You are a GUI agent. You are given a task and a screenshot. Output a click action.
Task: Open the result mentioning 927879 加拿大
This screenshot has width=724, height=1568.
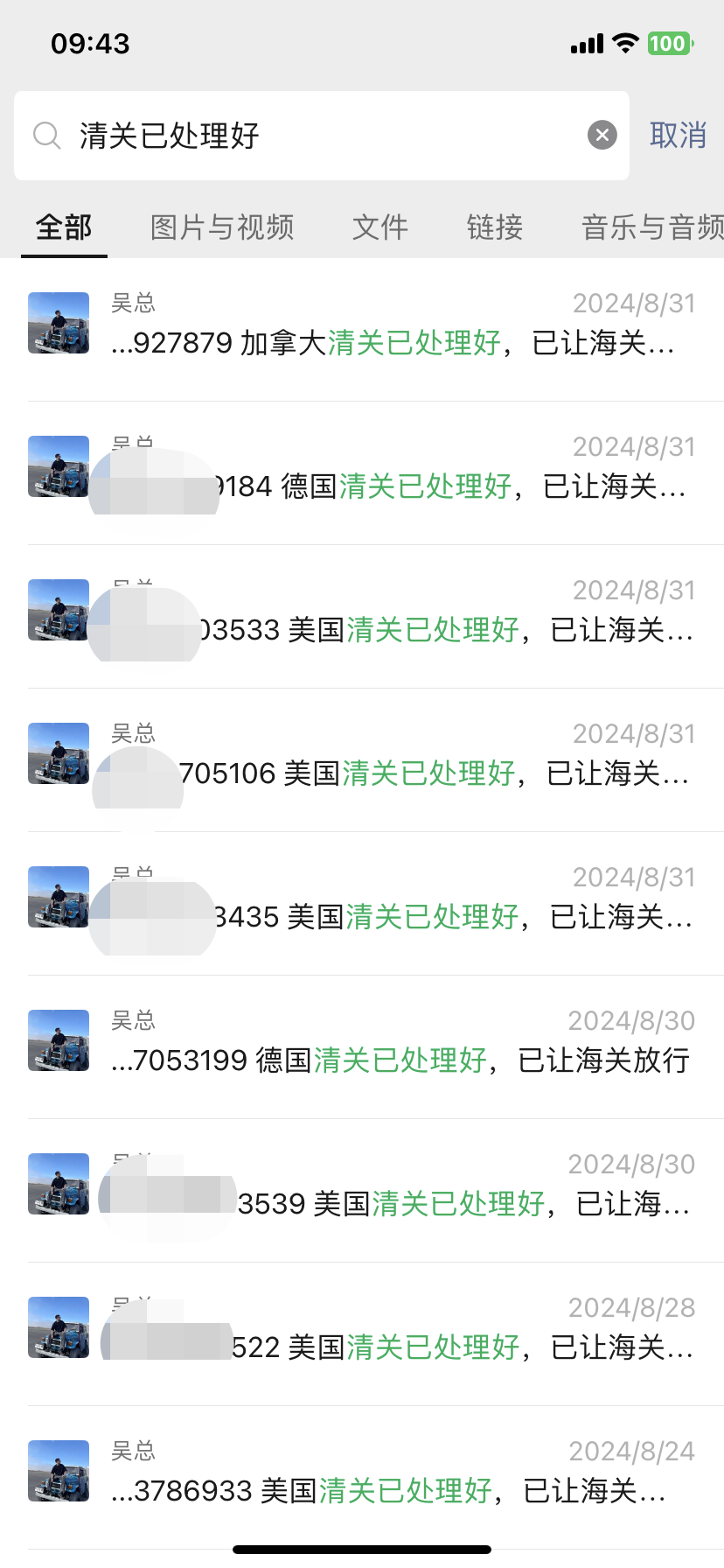pyautogui.click(x=393, y=330)
